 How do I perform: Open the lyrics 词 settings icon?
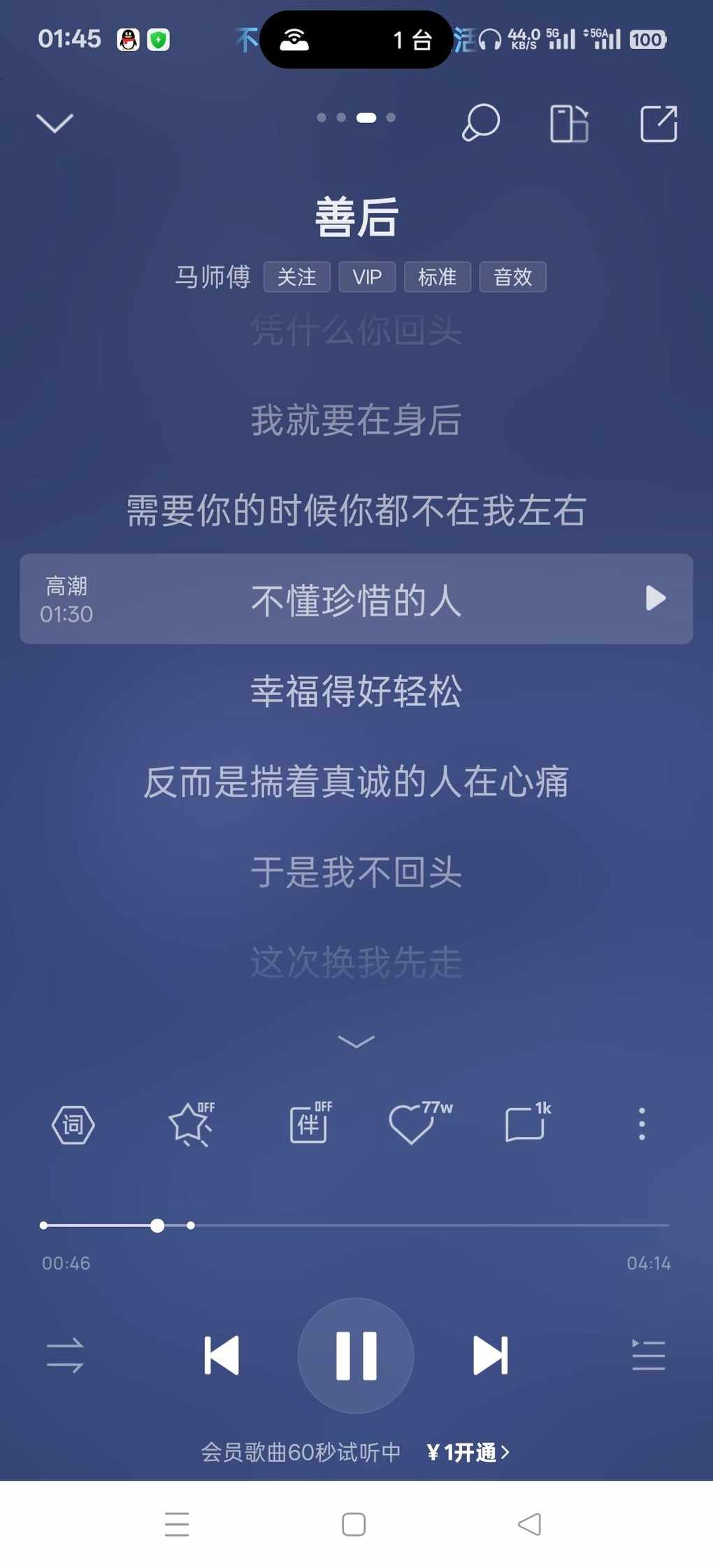[73, 1124]
